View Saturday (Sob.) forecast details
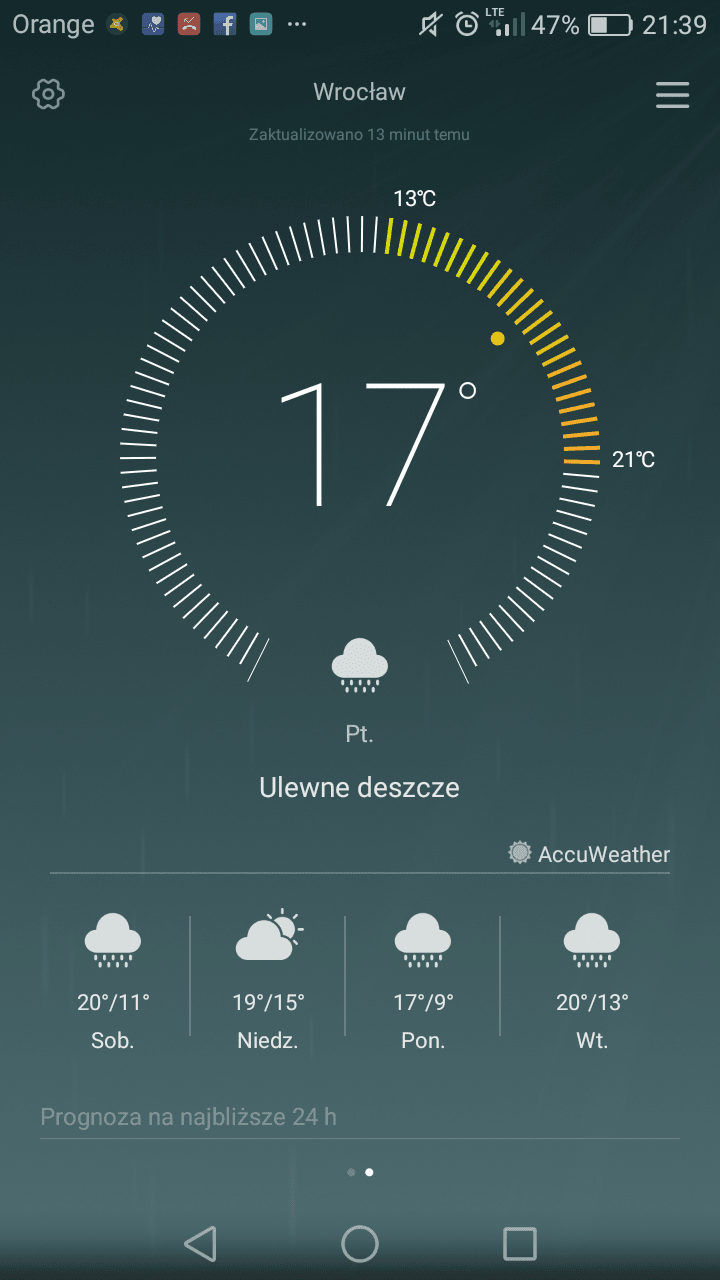The image size is (720, 1280). (113, 978)
